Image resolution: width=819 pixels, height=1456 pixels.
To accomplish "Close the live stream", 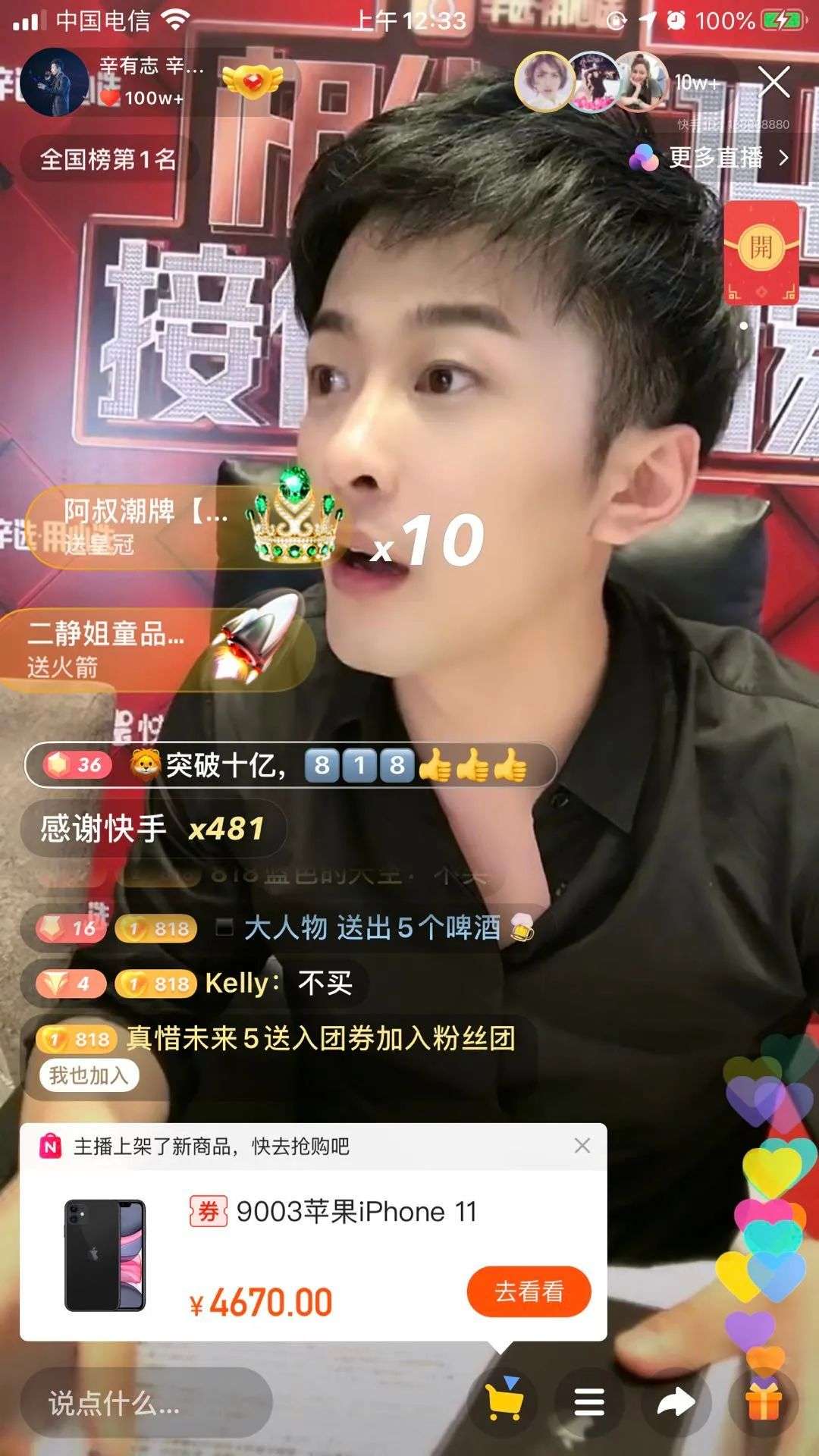I will [x=774, y=82].
